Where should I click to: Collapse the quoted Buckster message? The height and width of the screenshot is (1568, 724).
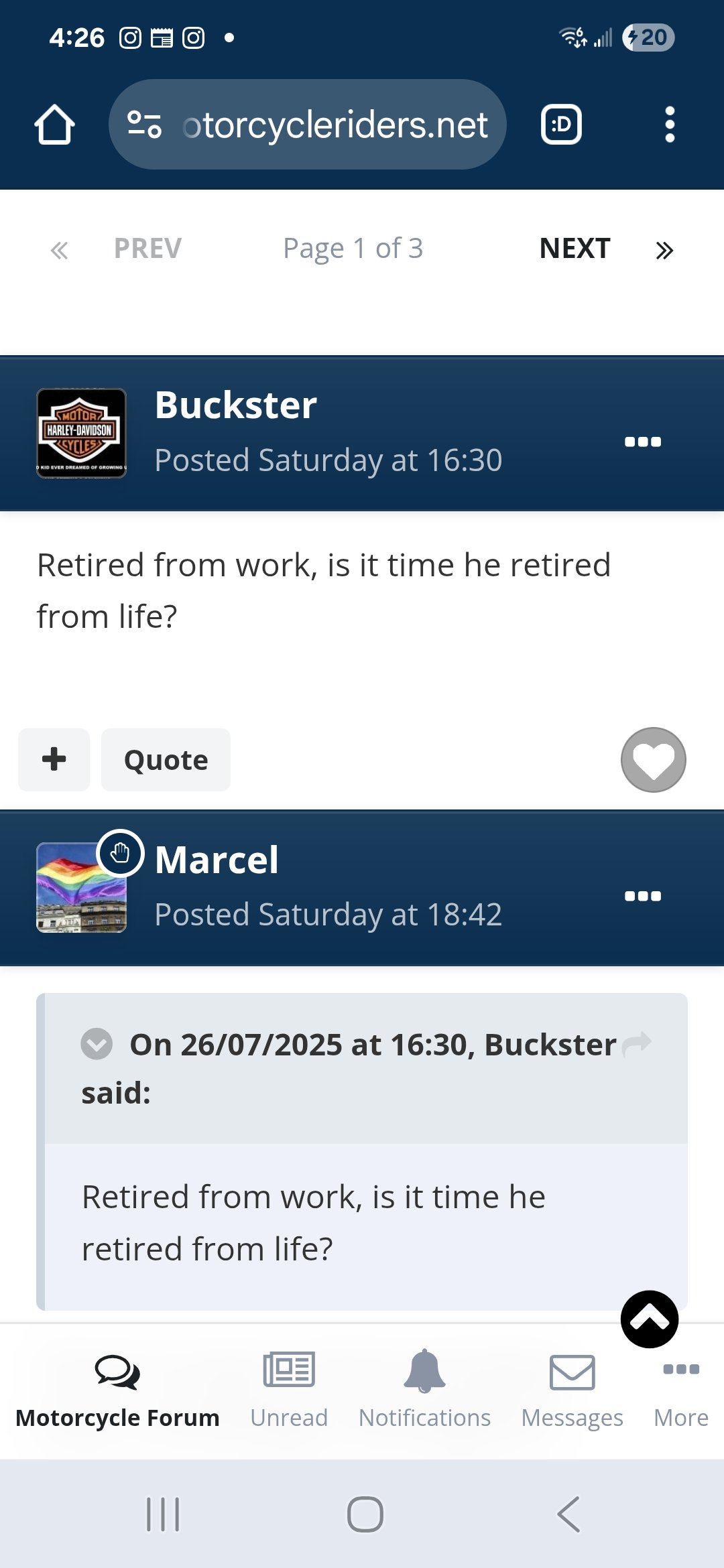(97, 1044)
